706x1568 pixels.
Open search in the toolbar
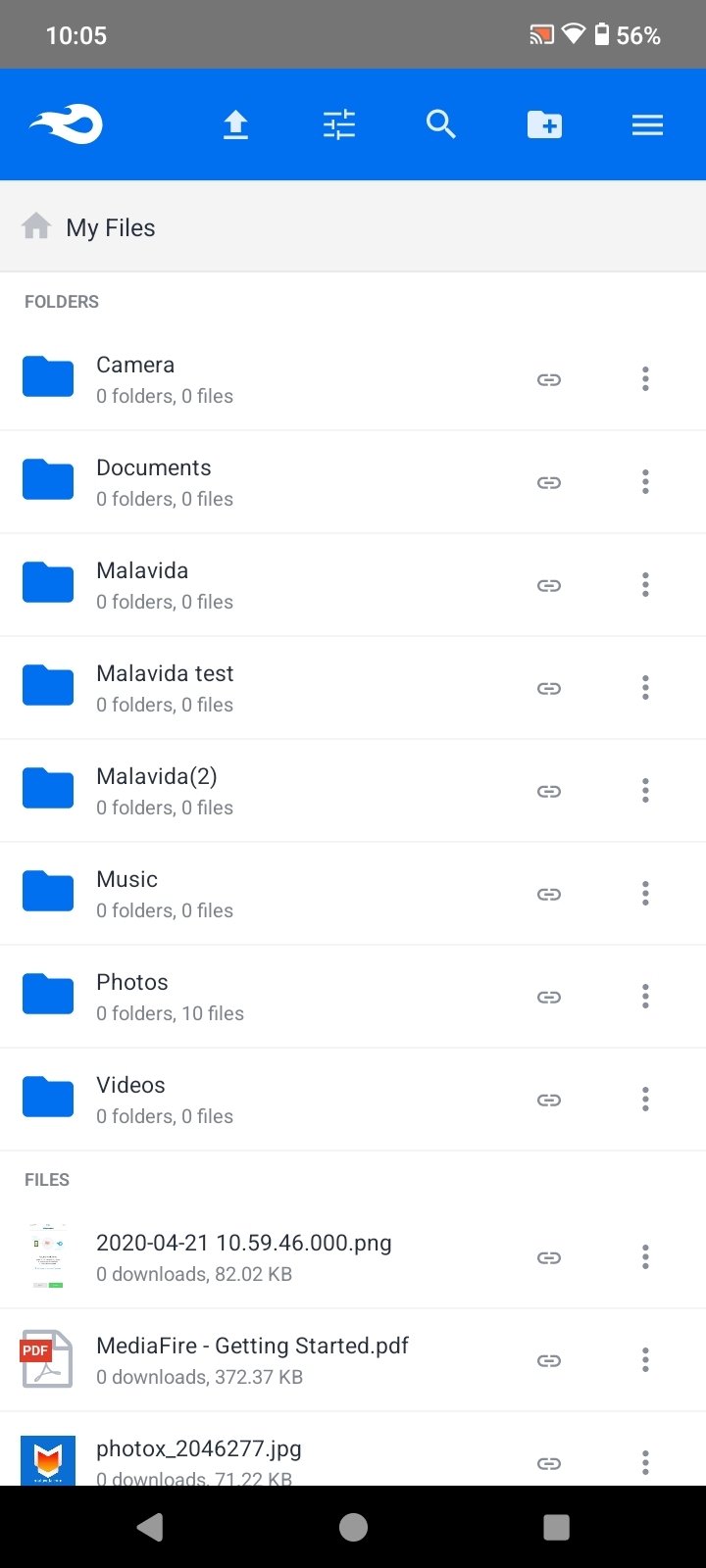tap(441, 124)
